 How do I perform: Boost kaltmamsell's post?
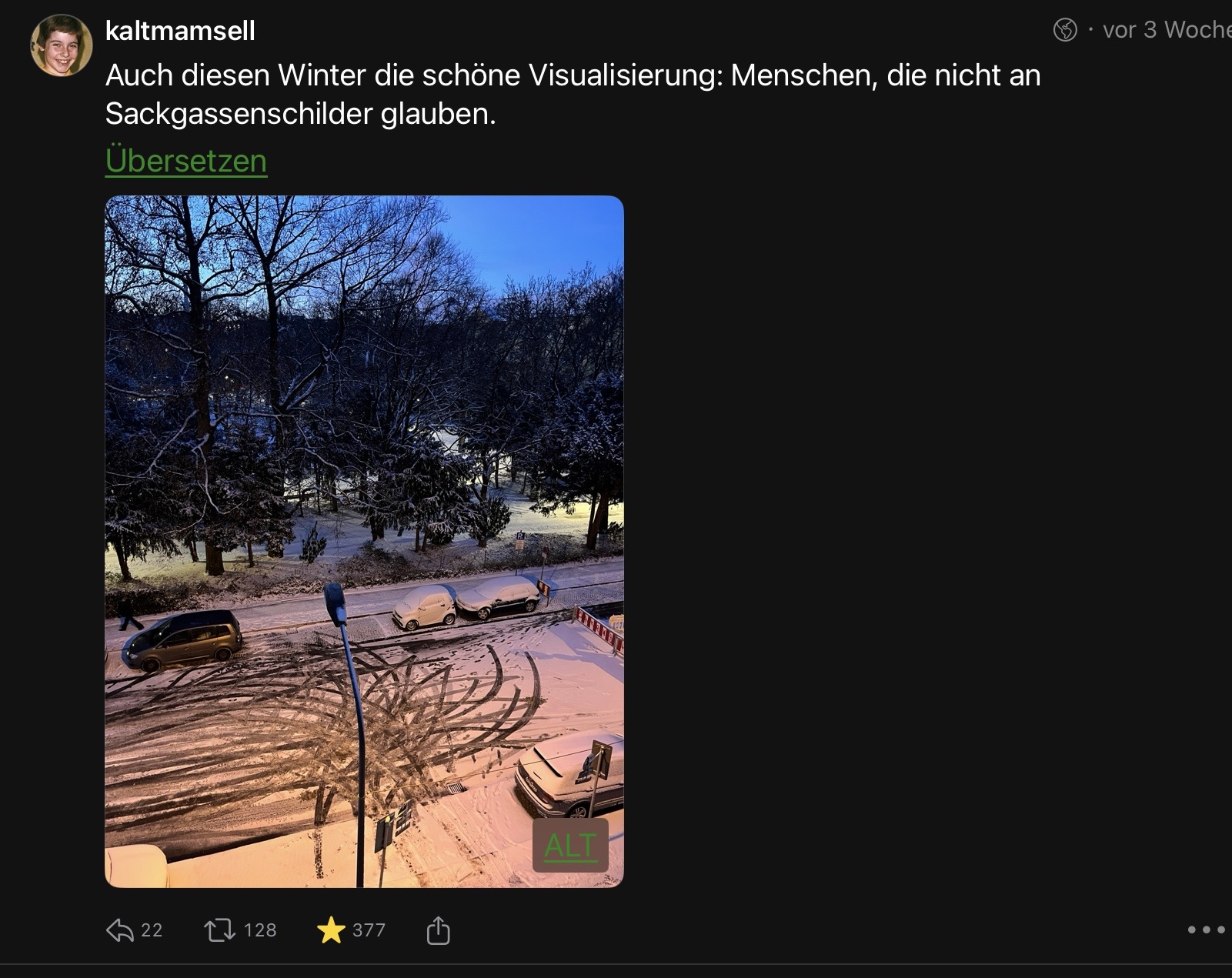(220, 930)
